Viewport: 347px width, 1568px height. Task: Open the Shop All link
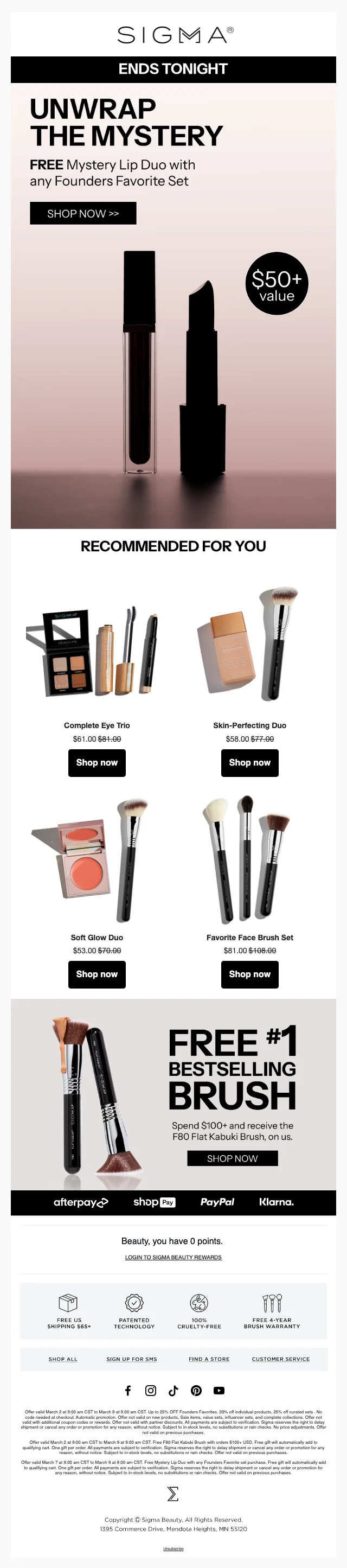point(63,1359)
